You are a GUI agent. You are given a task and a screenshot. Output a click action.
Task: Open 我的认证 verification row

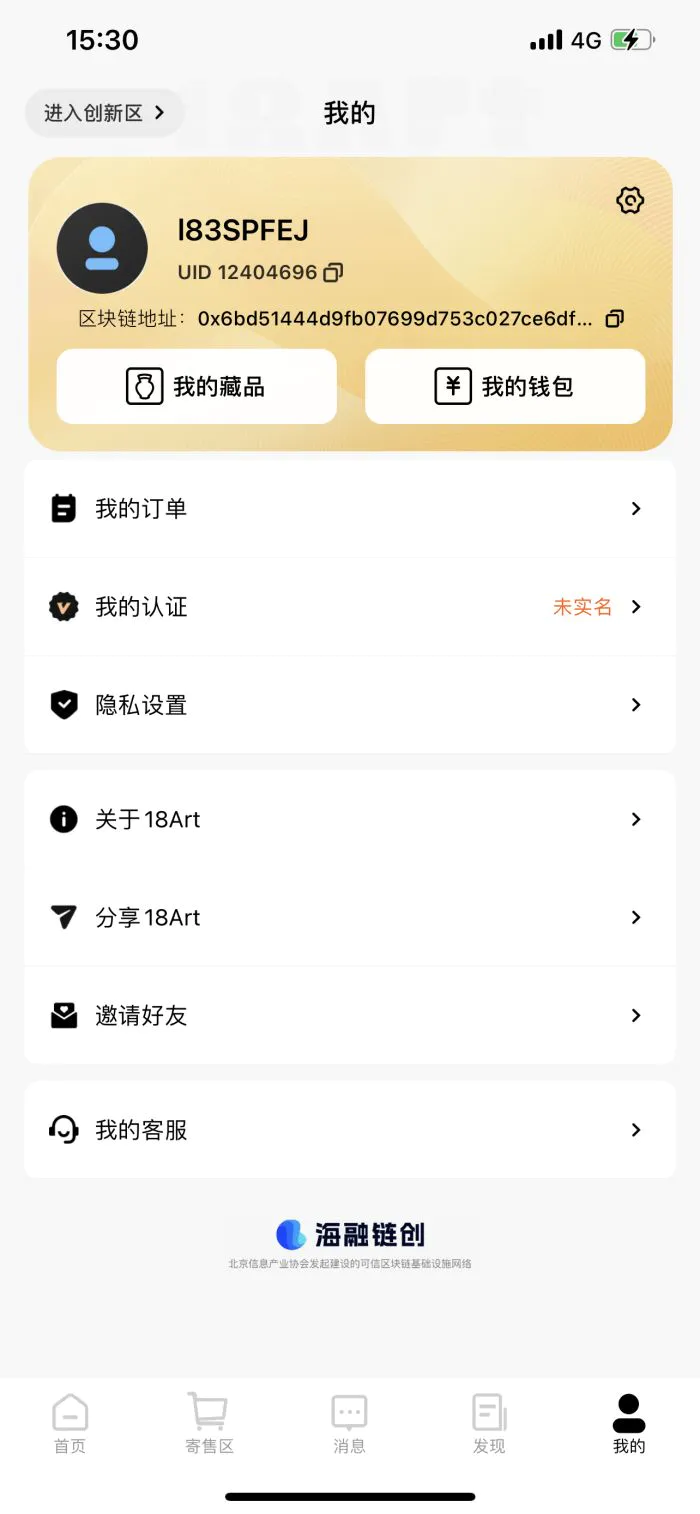[350, 607]
